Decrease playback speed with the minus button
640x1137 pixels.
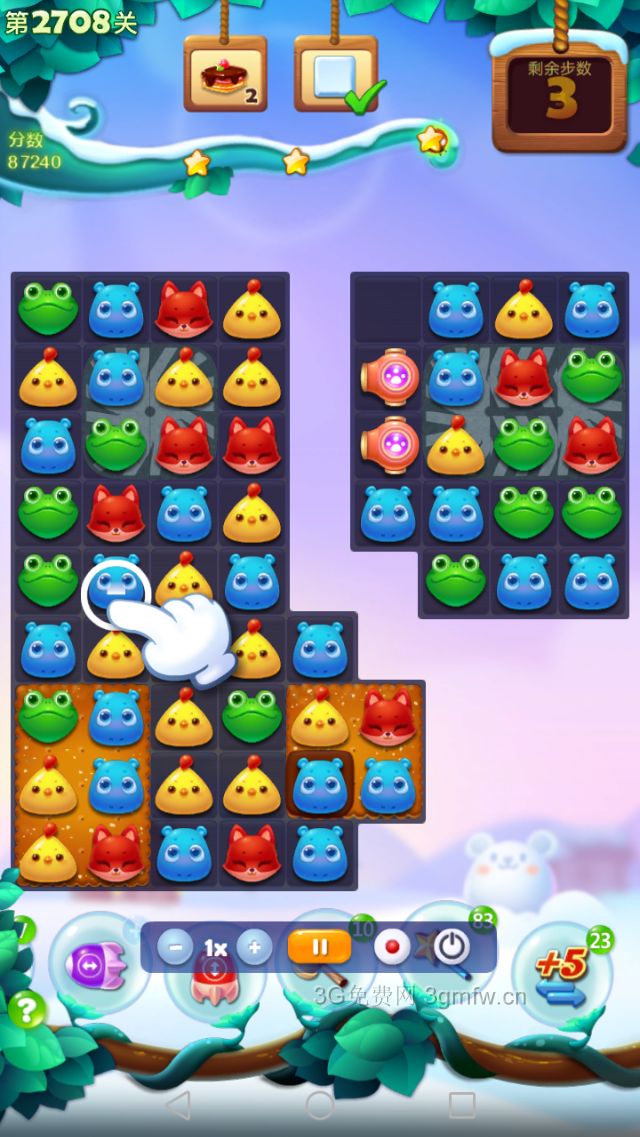pyautogui.click(x=175, y=947)
